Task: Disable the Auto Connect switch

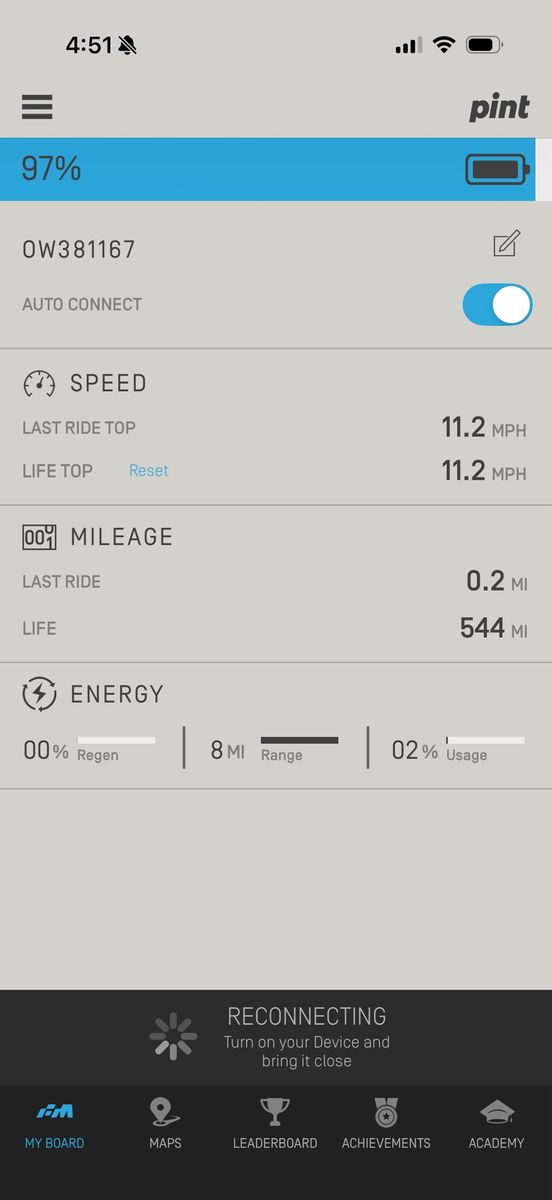Action: pyautogui.click(x=497, y=304)
